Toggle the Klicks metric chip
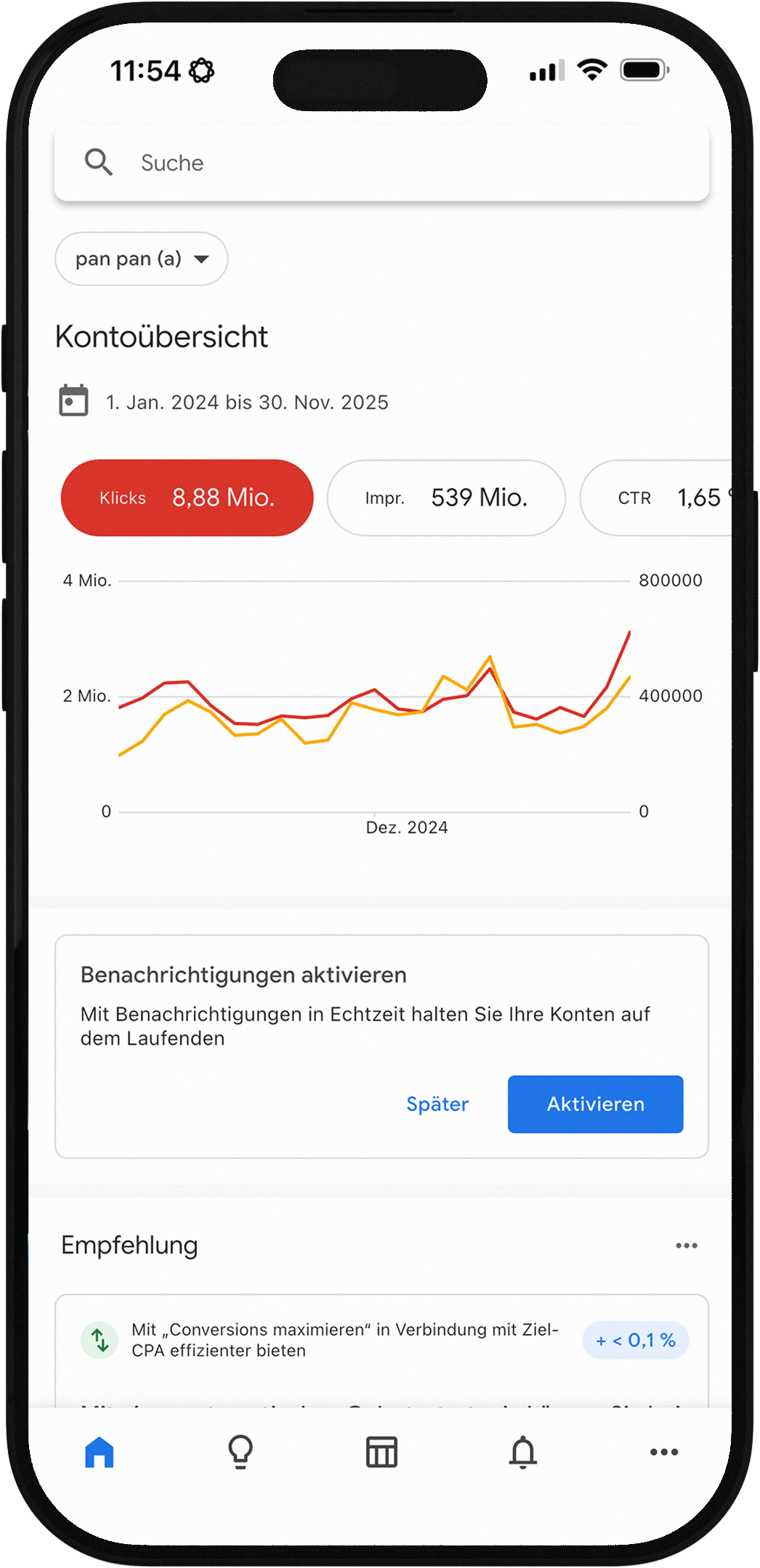The height and width of the screenshot is (1568, 760). [187, 497]
